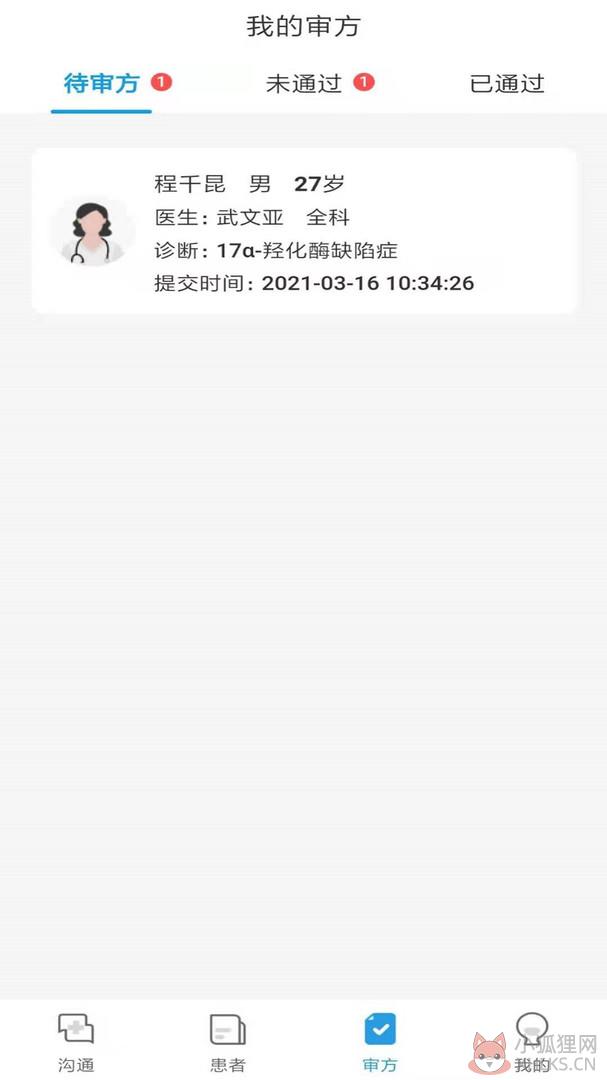
Task: Open 程千昆's prescription review card
Action: (x=304, y=231)
